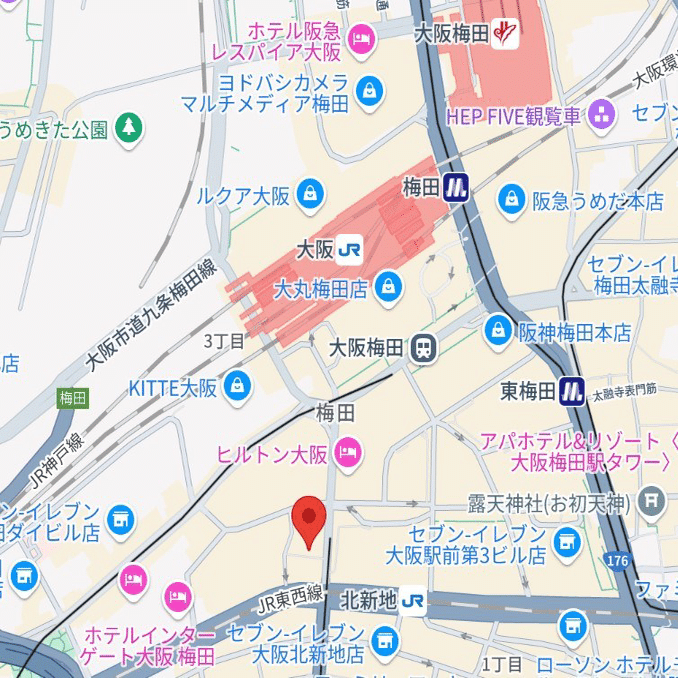Select 阪急うめだ本店 shopping marker
This screenshot has height=678, width=678.
click(512, 199)
